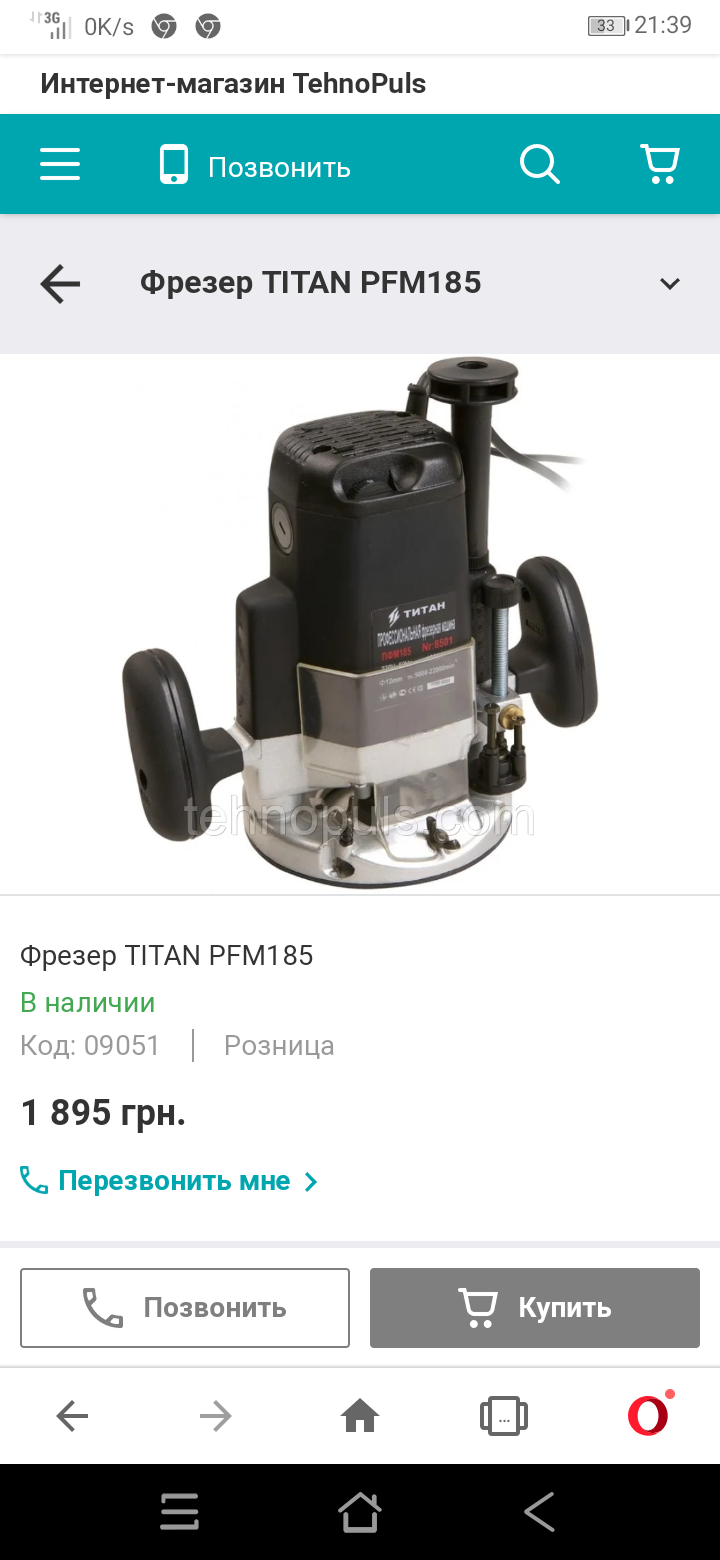Open the Opera menu
This screenshot has width=720, height=1560.
coord(648,1416)
